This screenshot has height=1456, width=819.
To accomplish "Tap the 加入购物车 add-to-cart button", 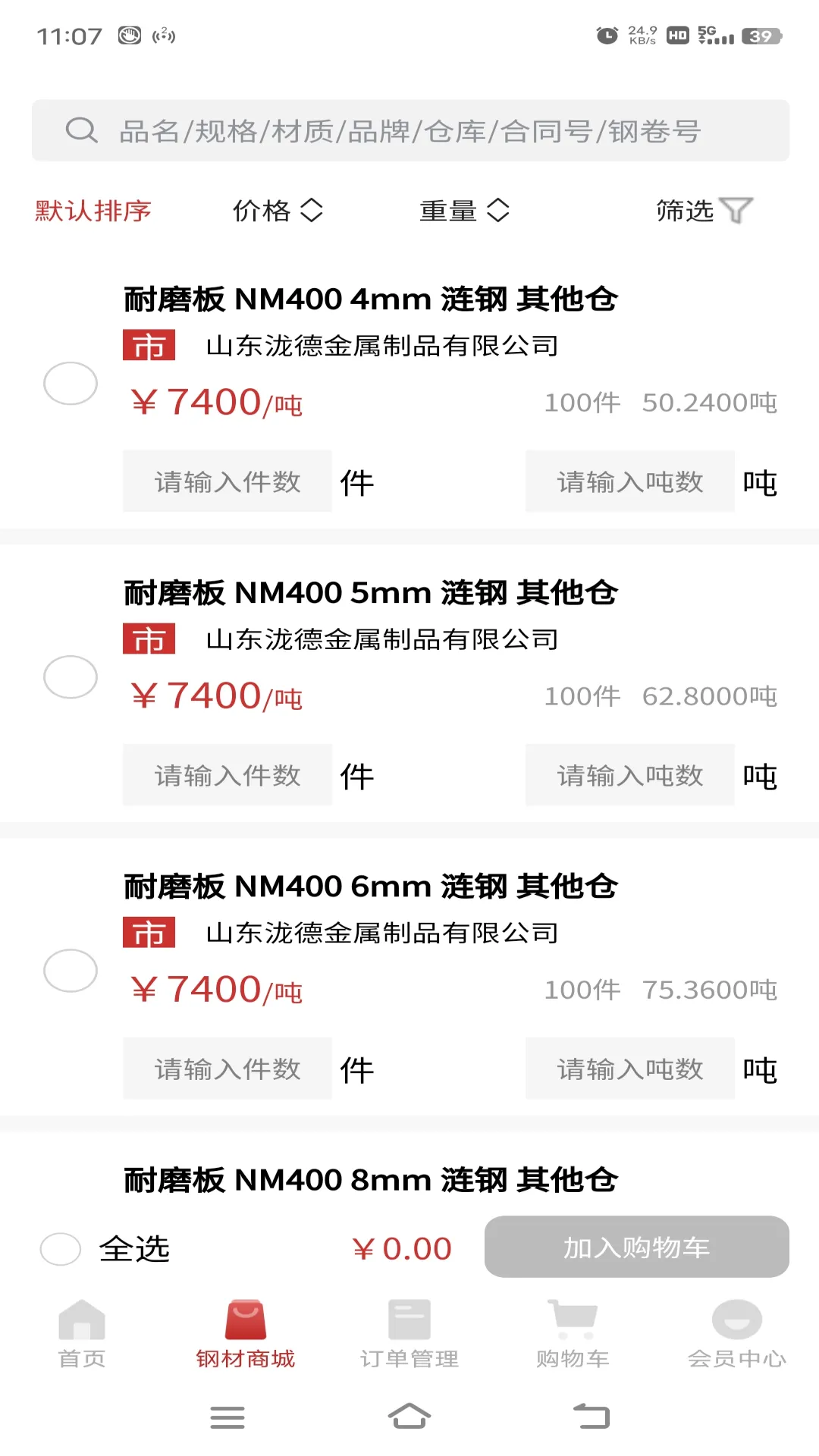I will pyautogui.click(x=635, y=1247).
